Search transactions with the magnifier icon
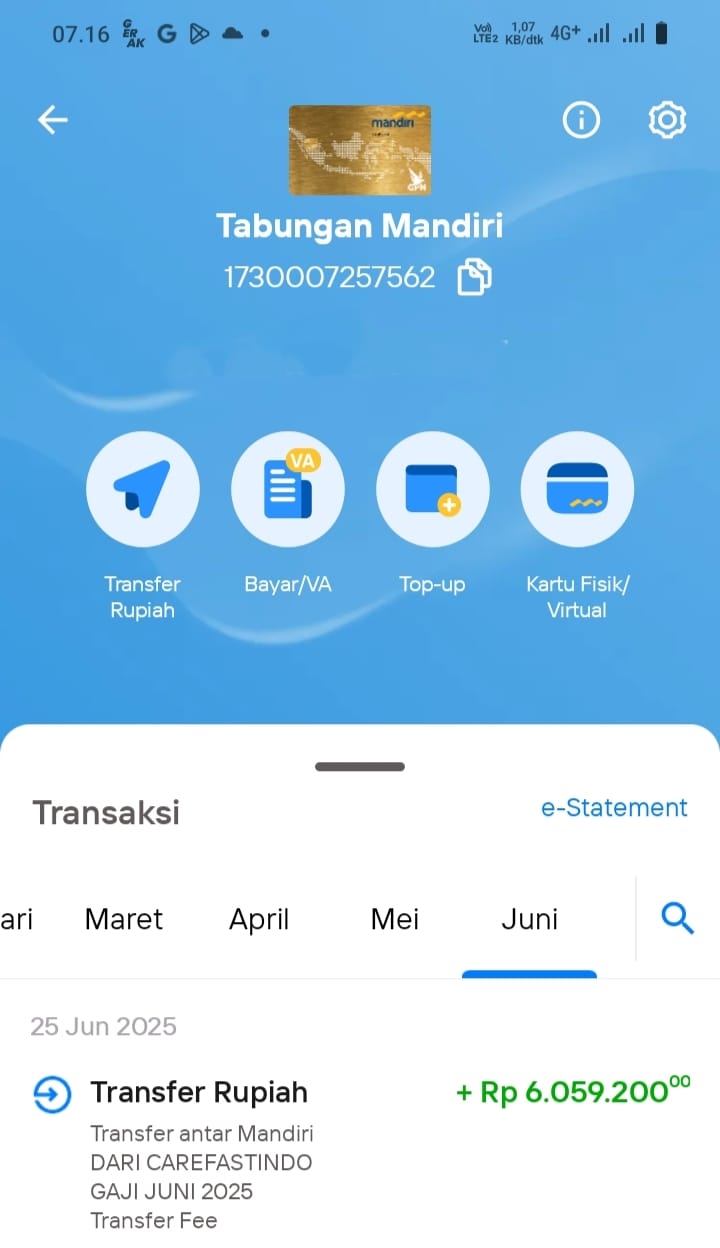The image size is (720, 1248). (x=678, y=918)
